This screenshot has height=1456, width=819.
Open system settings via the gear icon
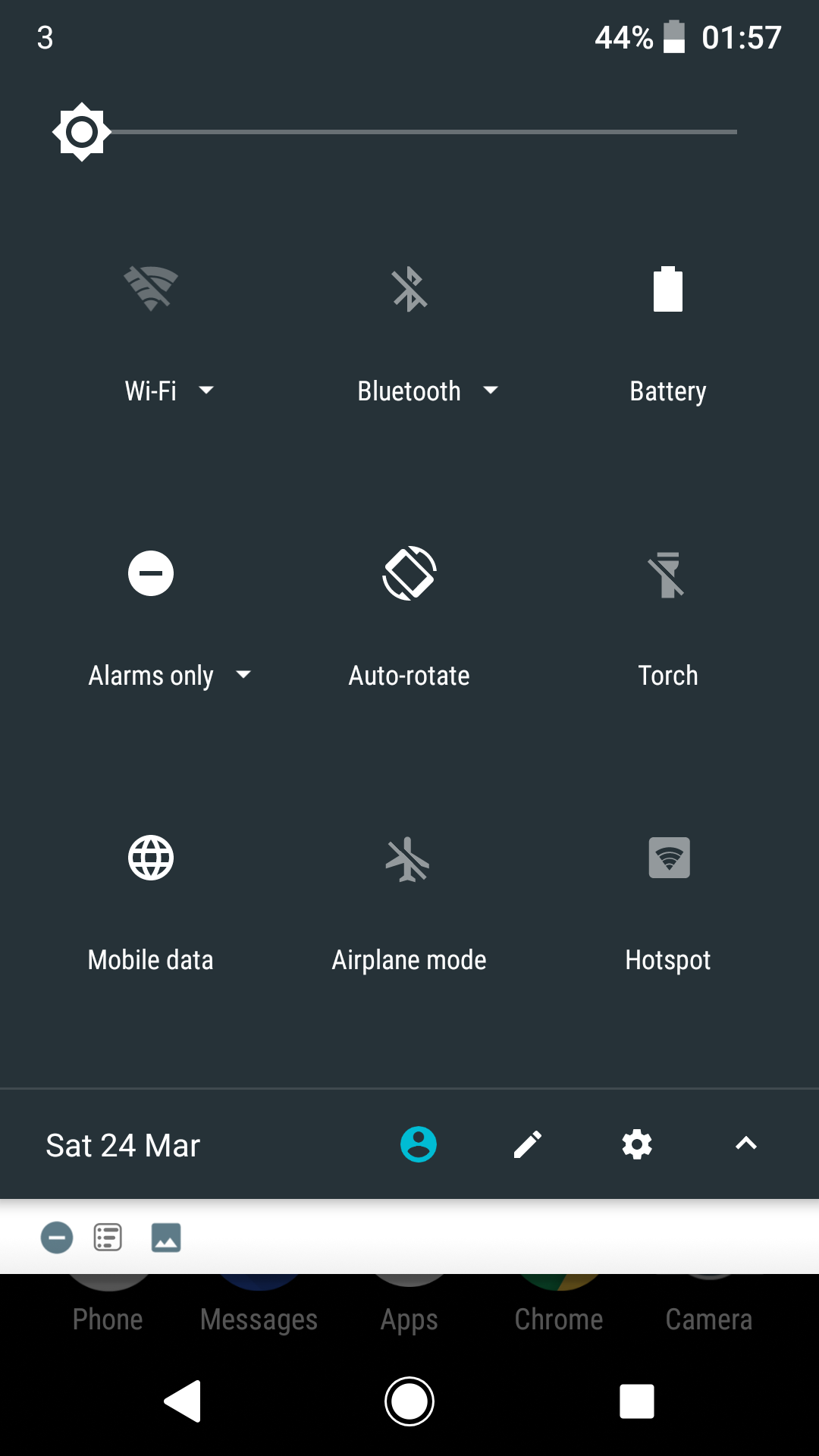(637, 1144)
